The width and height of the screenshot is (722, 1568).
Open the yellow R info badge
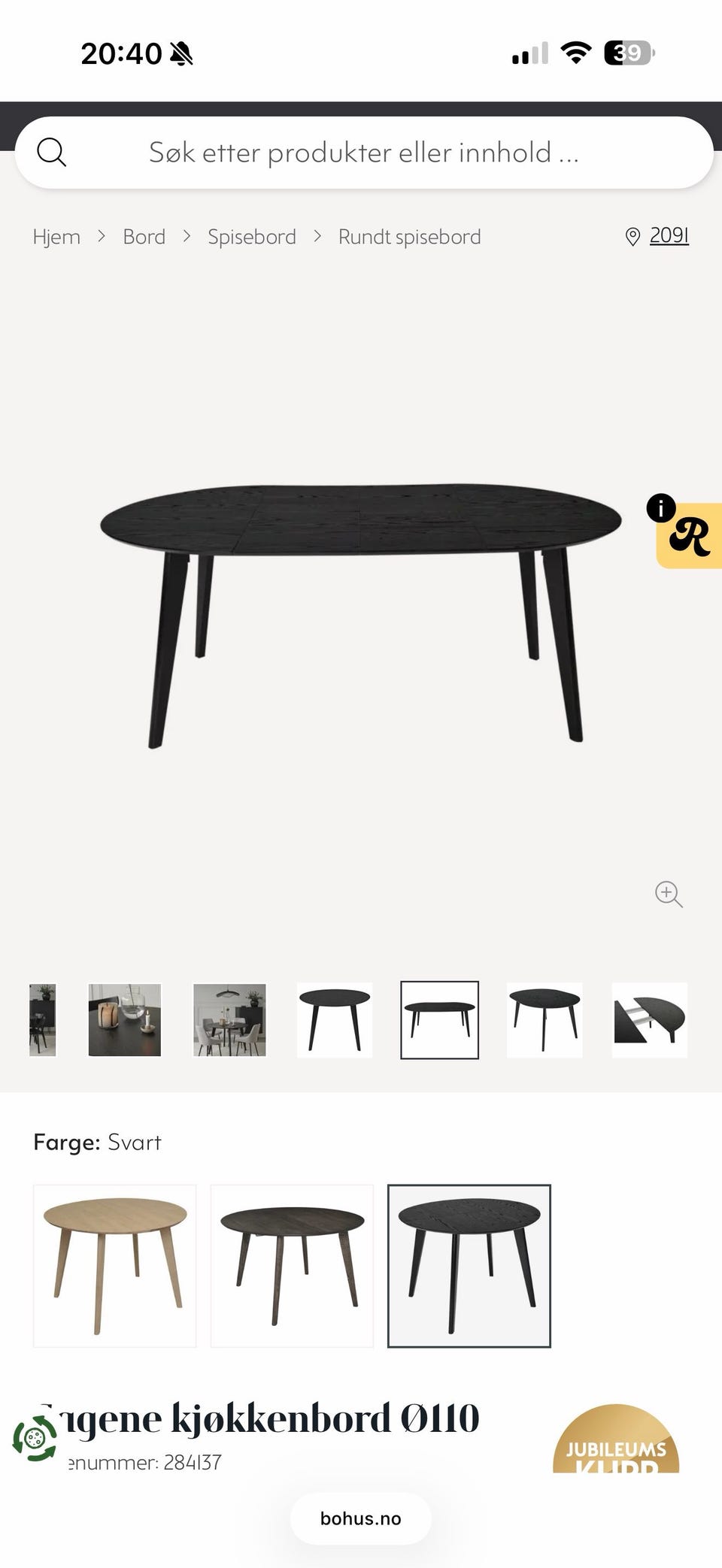tap(688, 534)
